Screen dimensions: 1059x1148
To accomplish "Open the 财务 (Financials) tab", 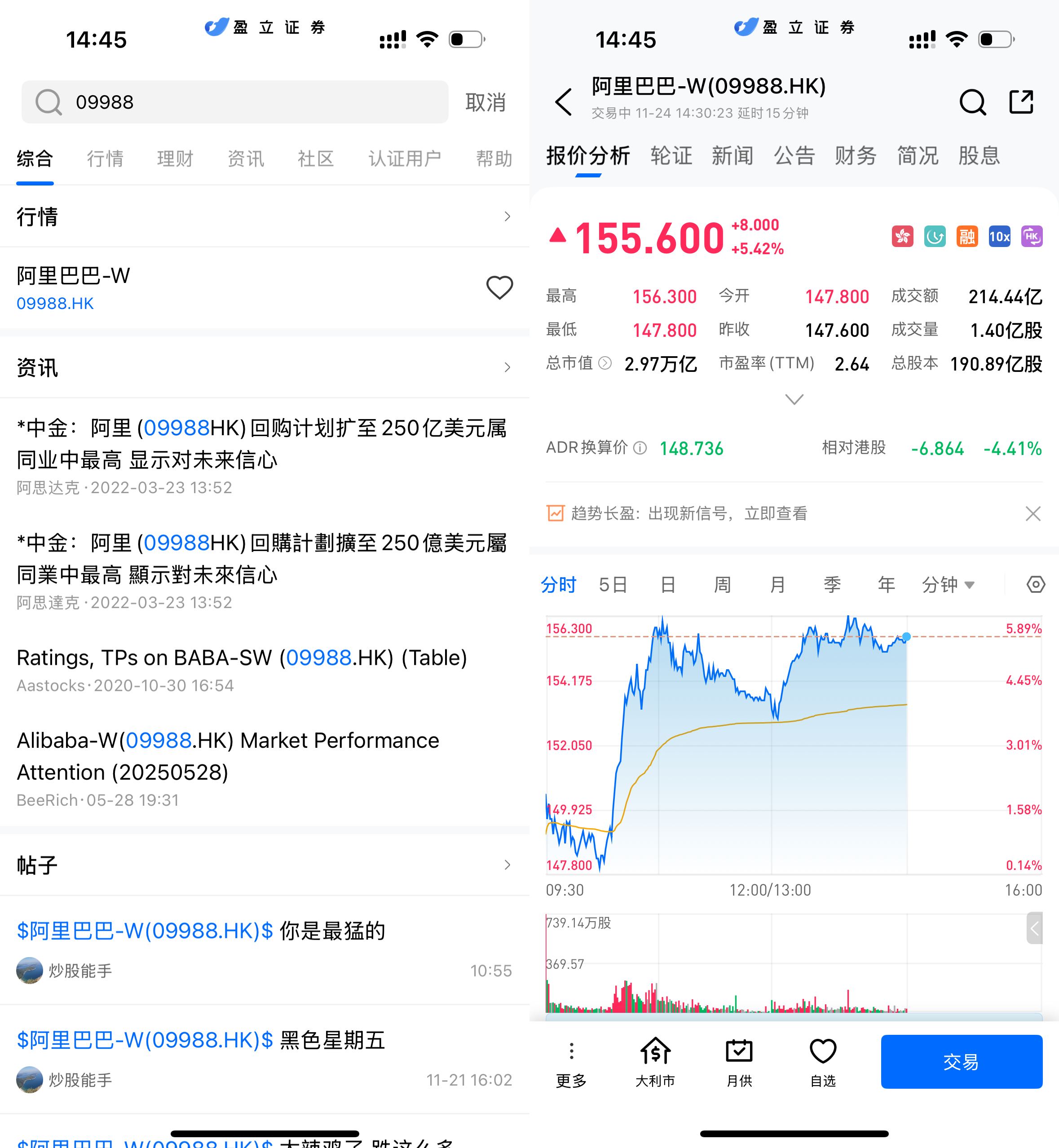I will (x=855, y=155).
